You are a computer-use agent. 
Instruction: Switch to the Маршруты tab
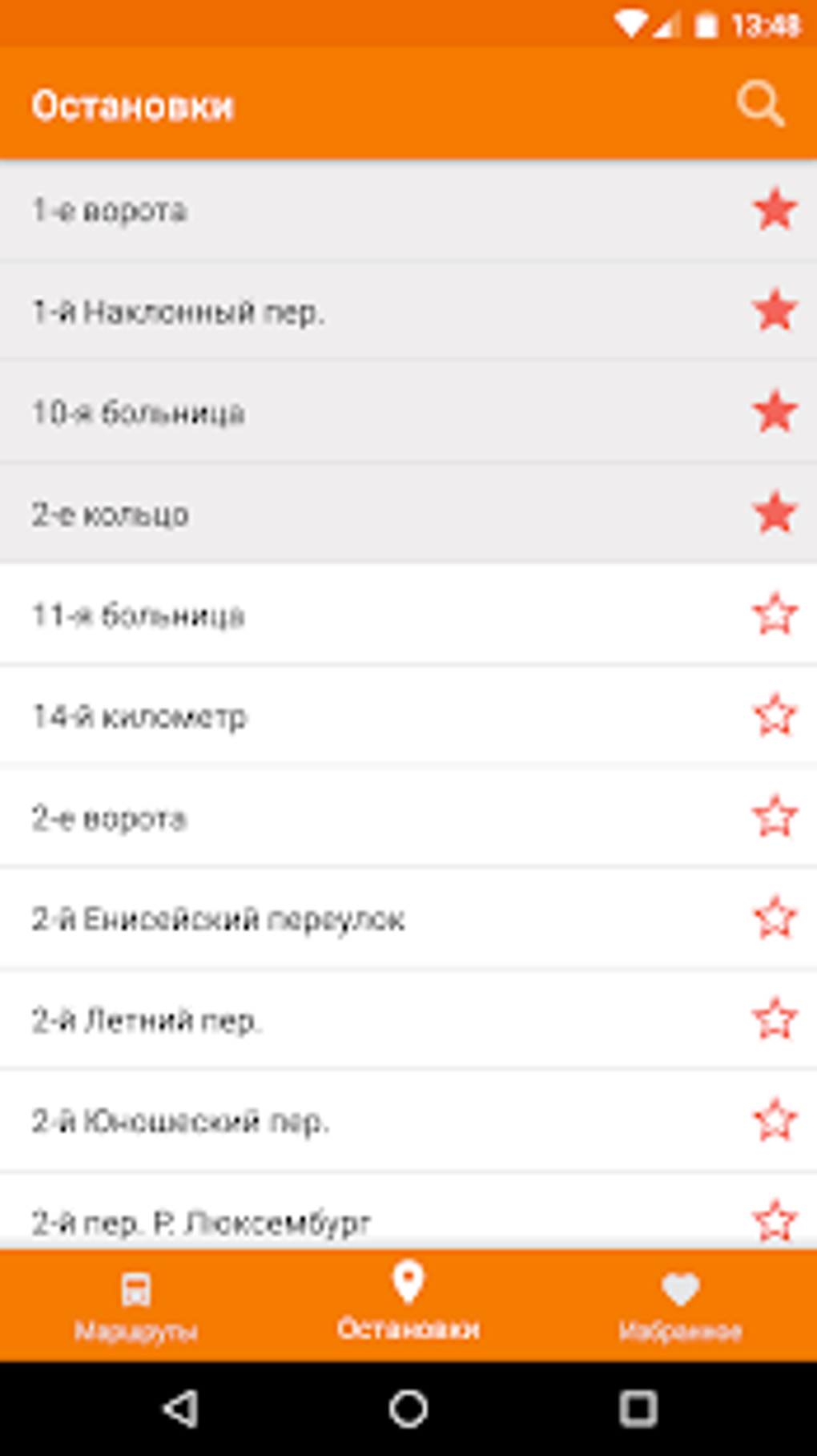click(x=136, y=1306)
